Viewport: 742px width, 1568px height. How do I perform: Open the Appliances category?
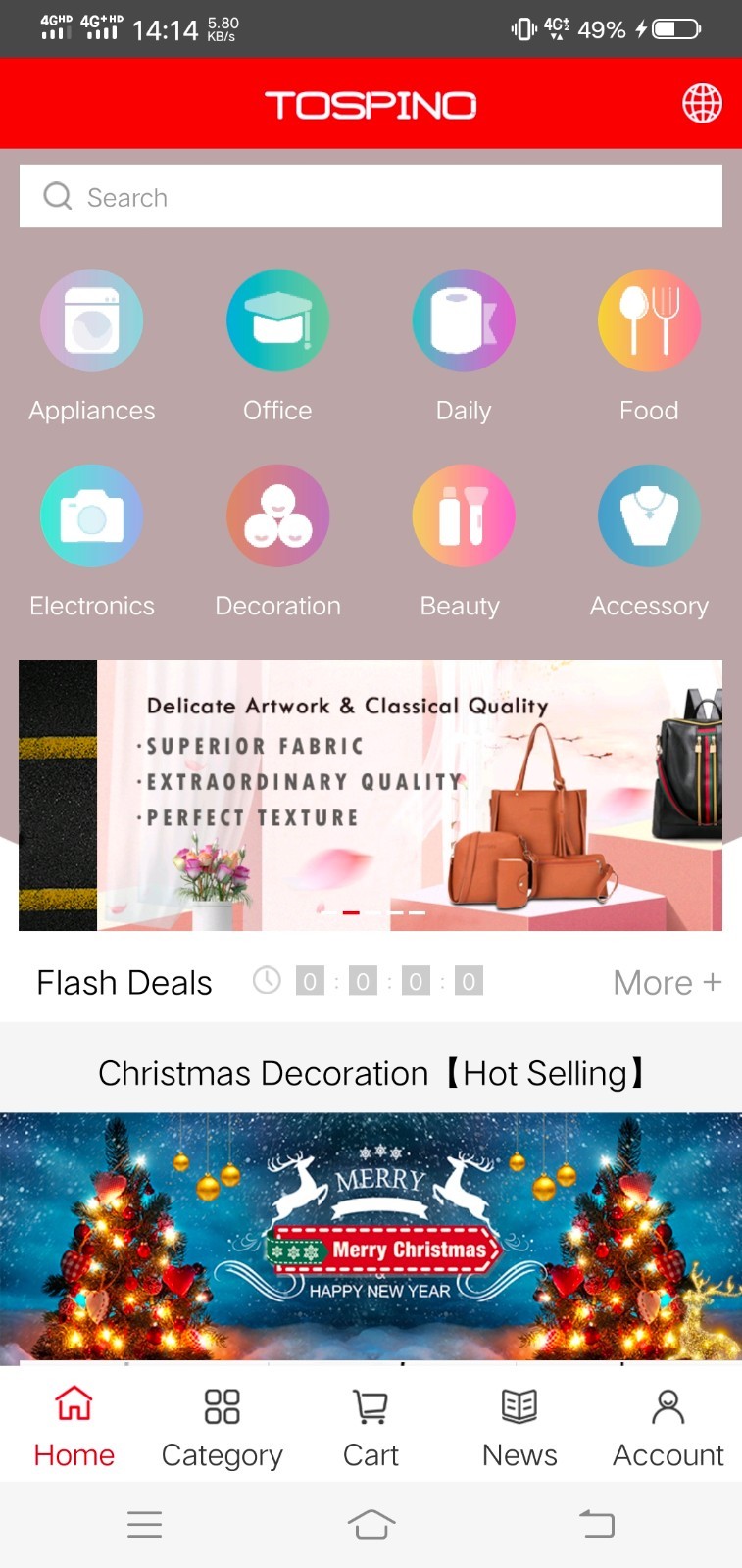(x=92, y=321)
